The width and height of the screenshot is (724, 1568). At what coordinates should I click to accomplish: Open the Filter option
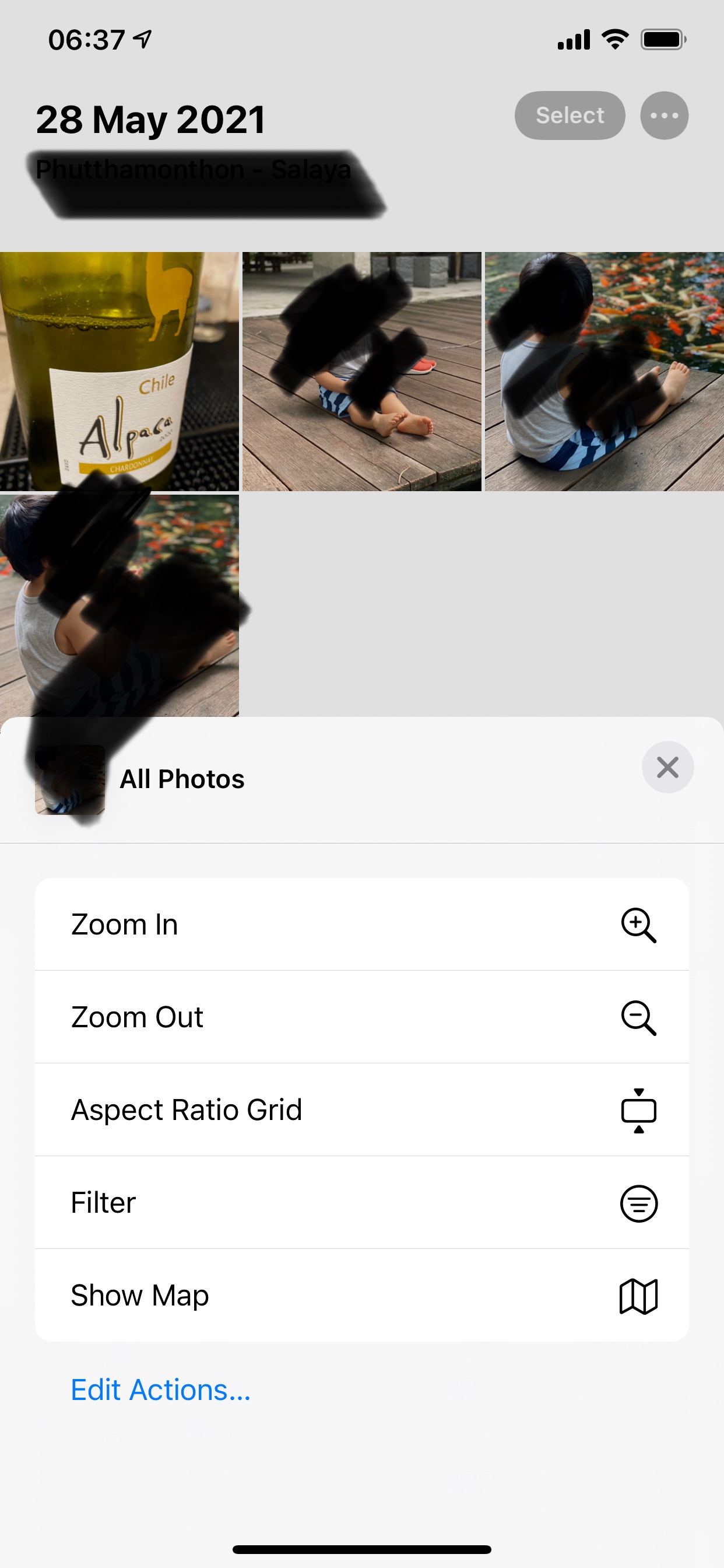coord(361,1203)
